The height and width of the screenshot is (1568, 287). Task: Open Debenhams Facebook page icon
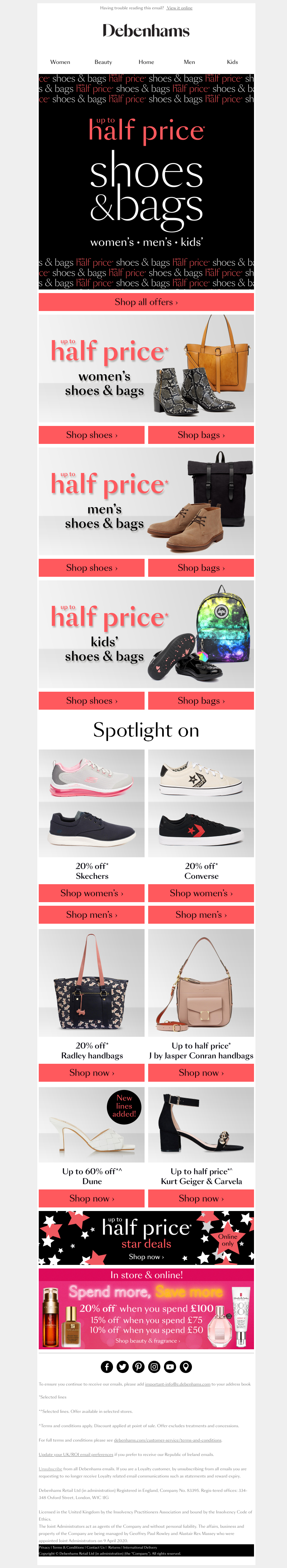click(x=107, y=1367)
